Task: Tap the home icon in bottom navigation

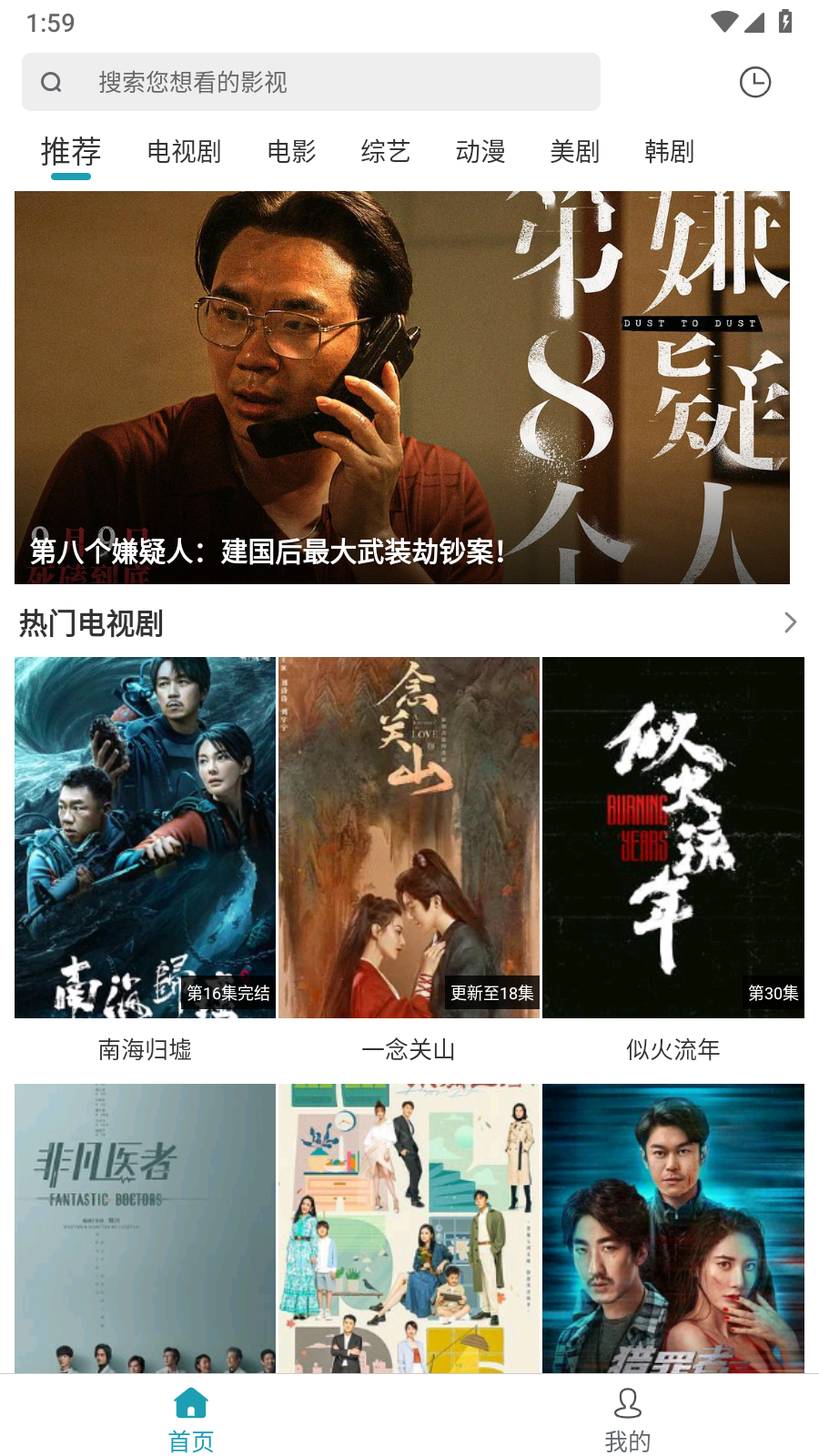Action: (190, 1405)
